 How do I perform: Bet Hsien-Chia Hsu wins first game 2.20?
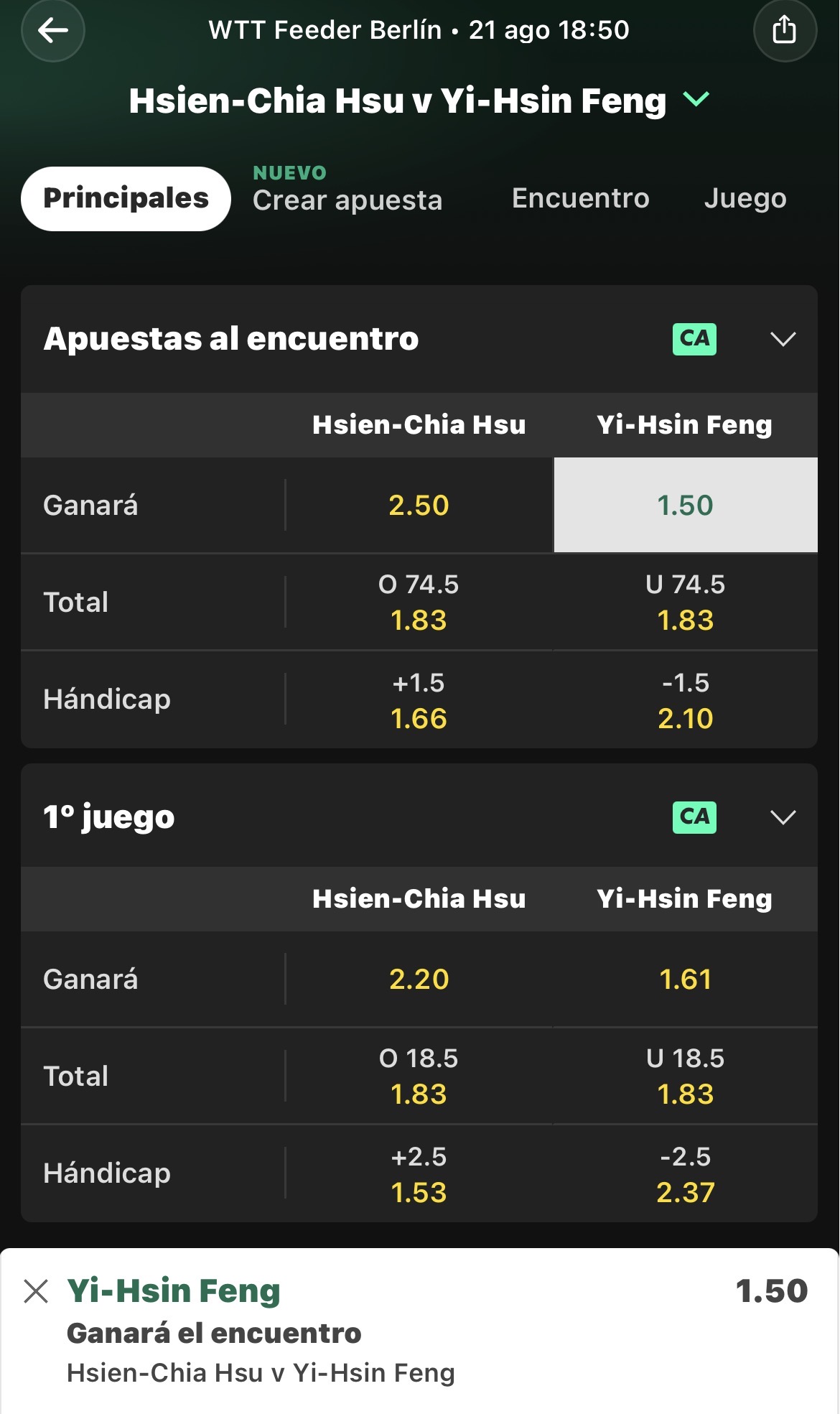419,979
